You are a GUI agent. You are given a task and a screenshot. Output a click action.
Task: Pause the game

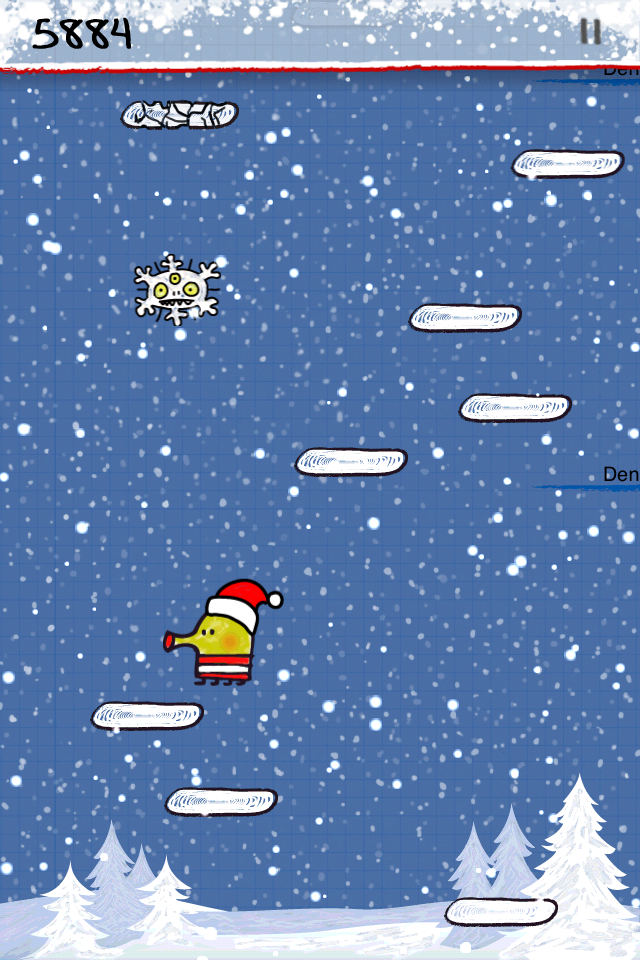pyautogui.click(x=590, y=32)
